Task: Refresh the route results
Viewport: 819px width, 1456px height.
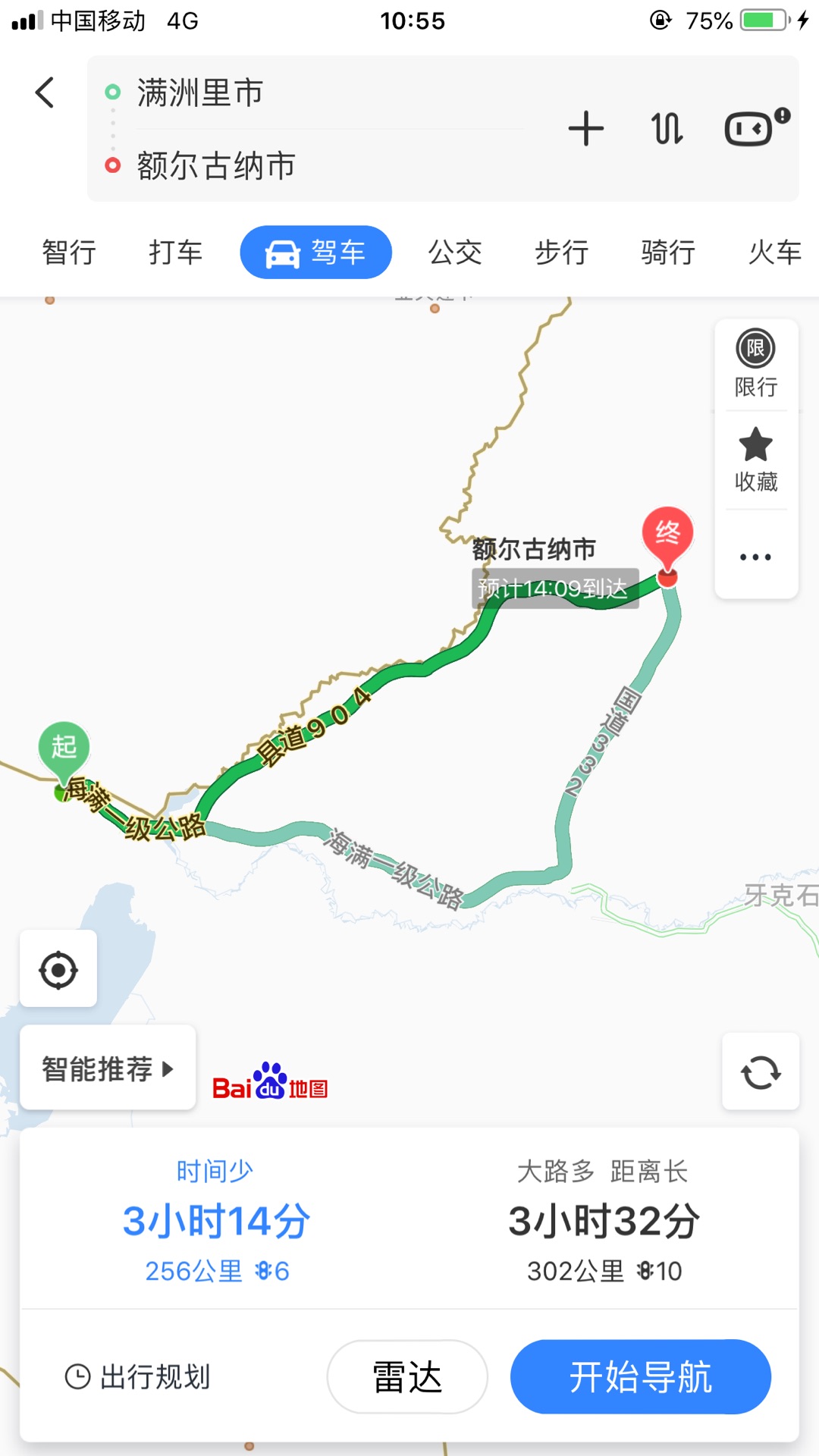Action: 761,1072
